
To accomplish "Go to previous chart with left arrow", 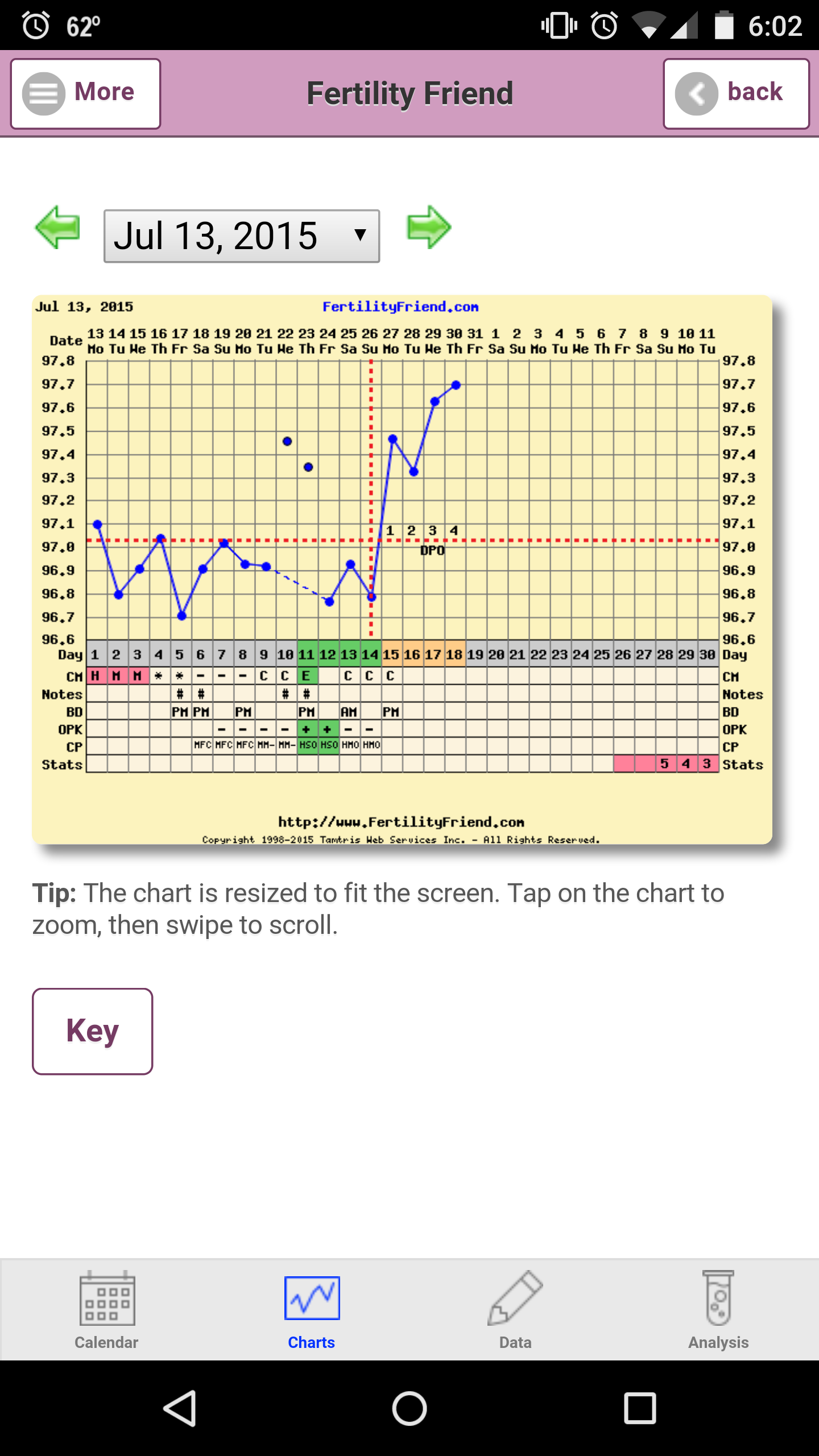I will [x=57, y=227].
